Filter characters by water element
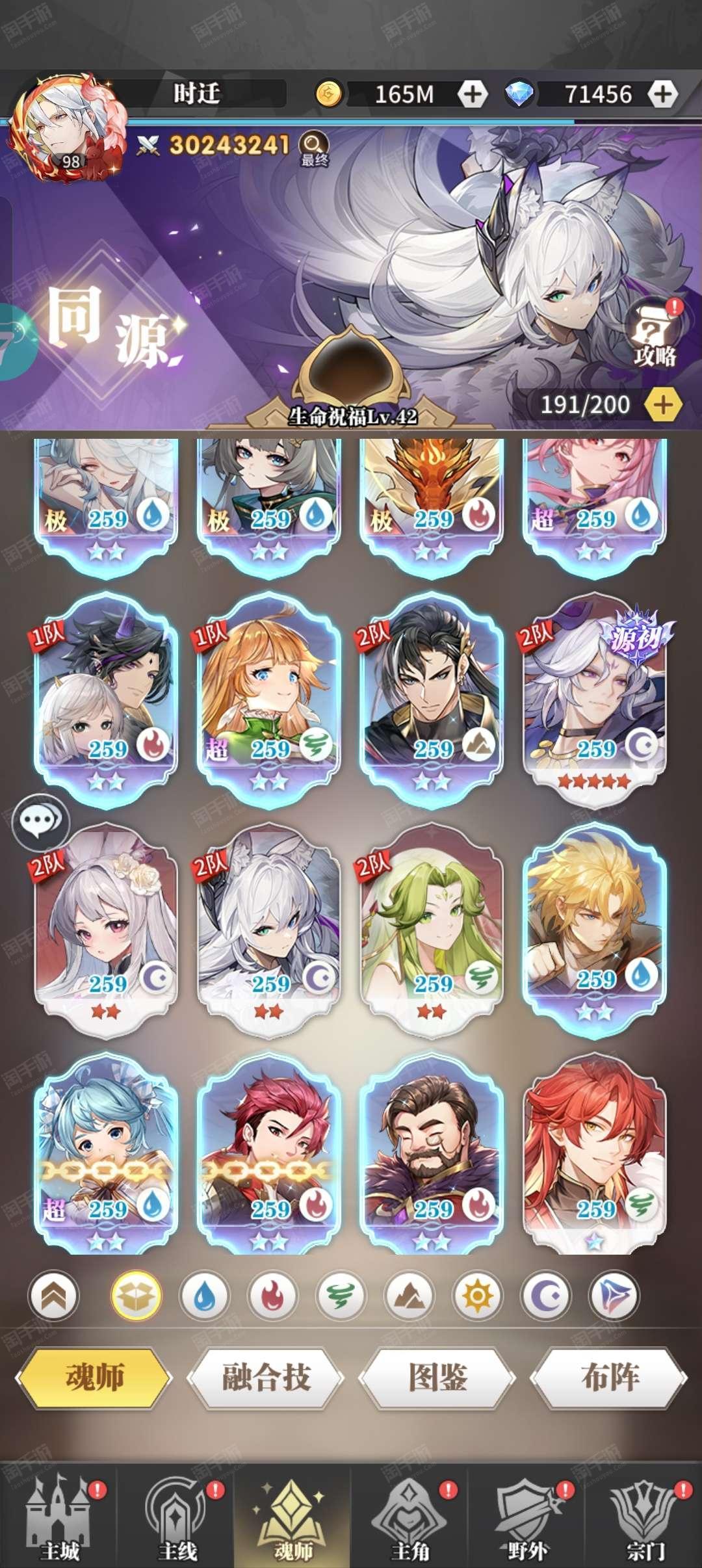Screen dimensions: 702x1568 (204, 1296)
